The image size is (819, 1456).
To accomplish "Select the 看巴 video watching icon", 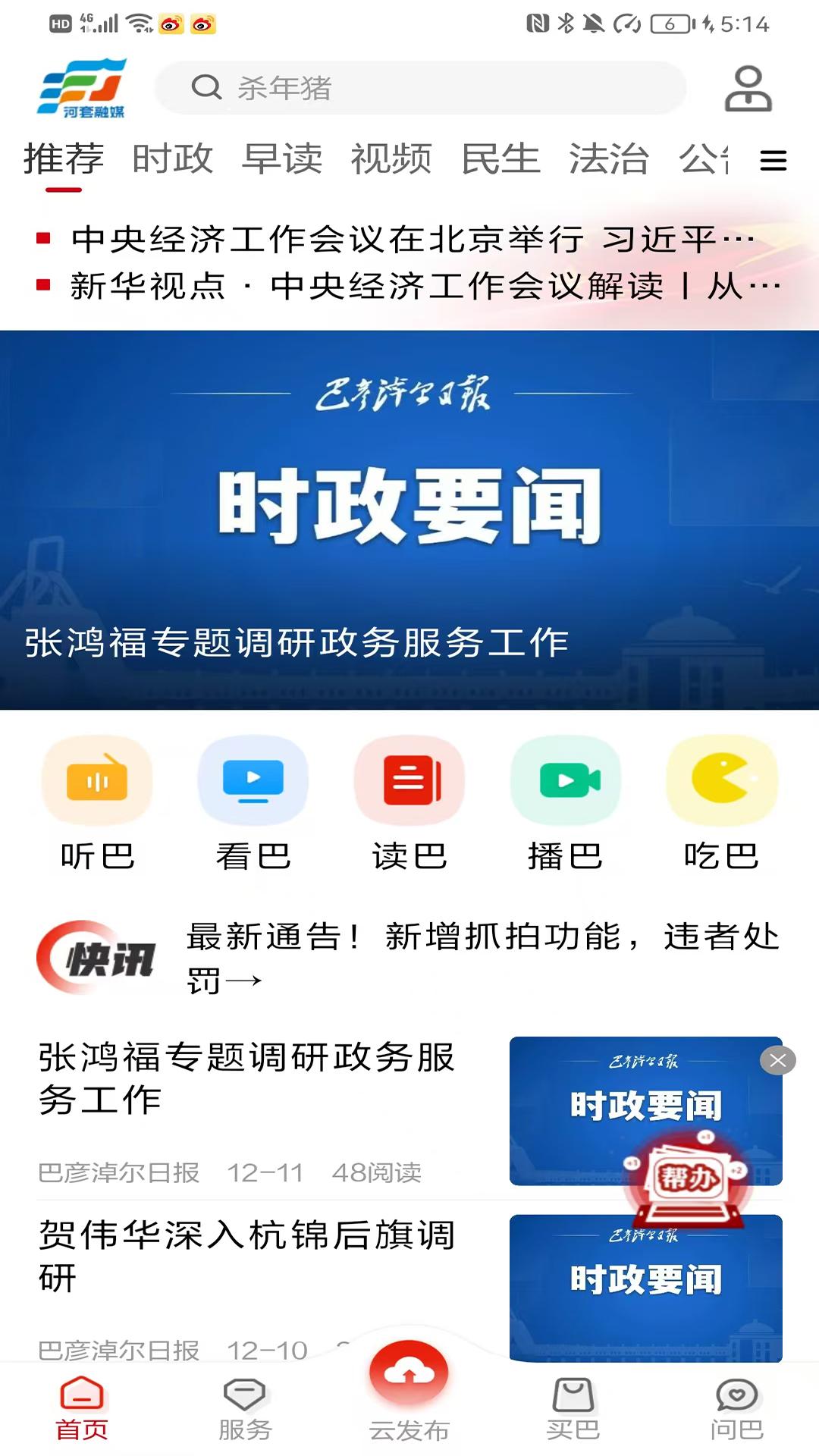I will click(253, 779).
